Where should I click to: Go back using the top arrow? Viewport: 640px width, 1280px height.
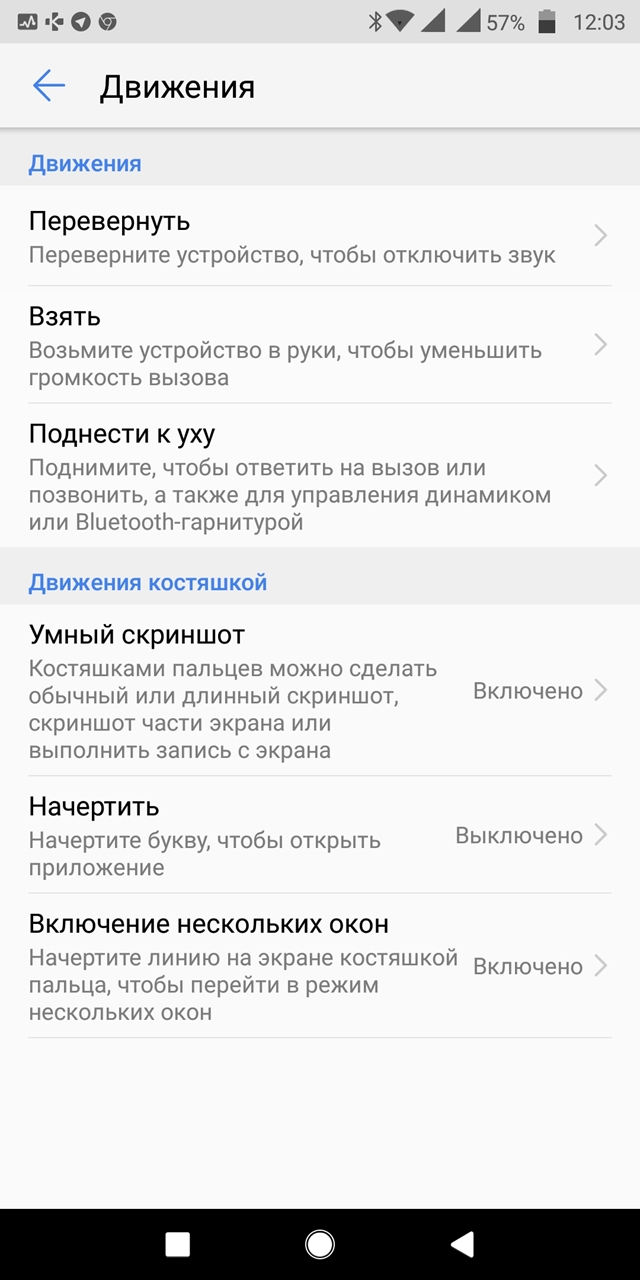(49, 87)
